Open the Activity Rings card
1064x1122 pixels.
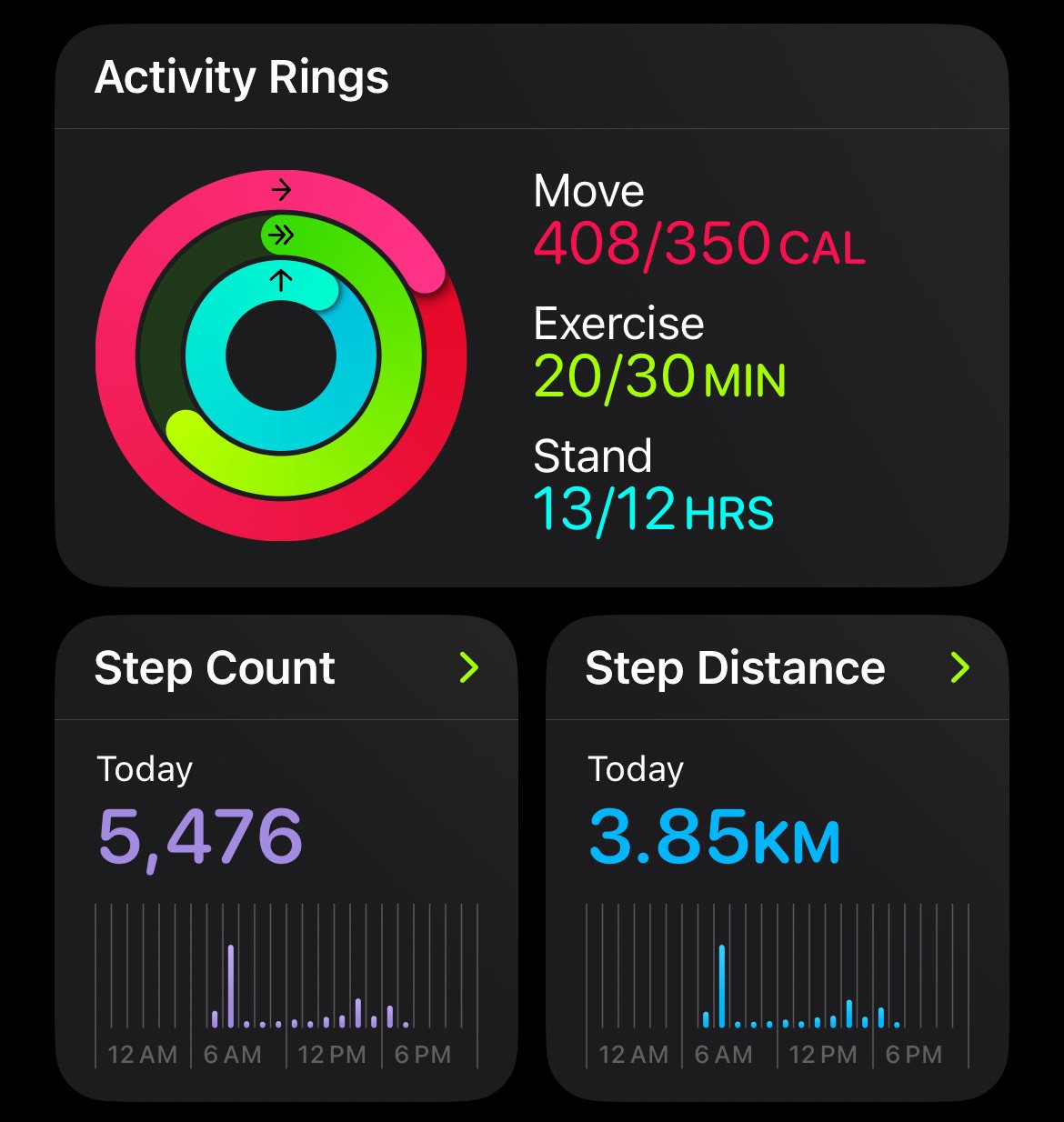pyautogui.click(x=532, y=306)
